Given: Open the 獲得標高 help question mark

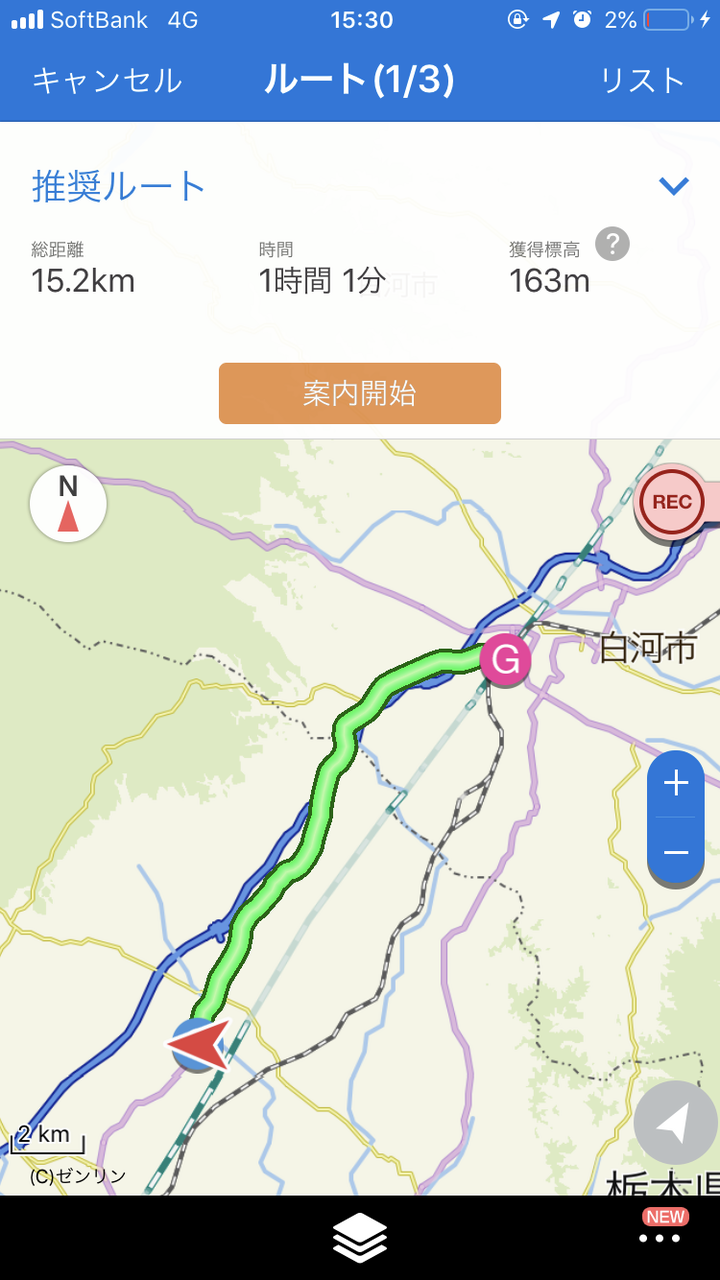Looking at the screenshot, I should [x=612, y=244].
